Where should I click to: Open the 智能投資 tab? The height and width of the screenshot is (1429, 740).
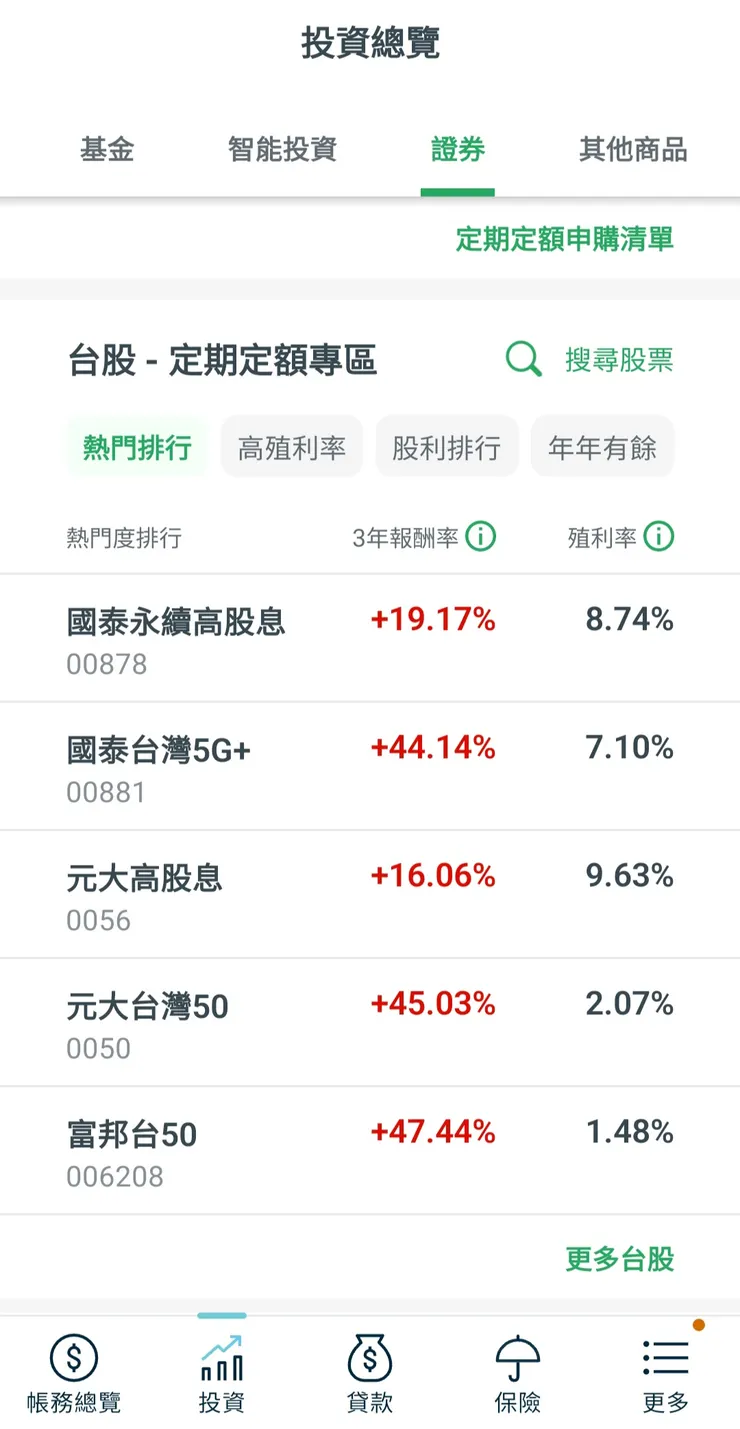281,150
